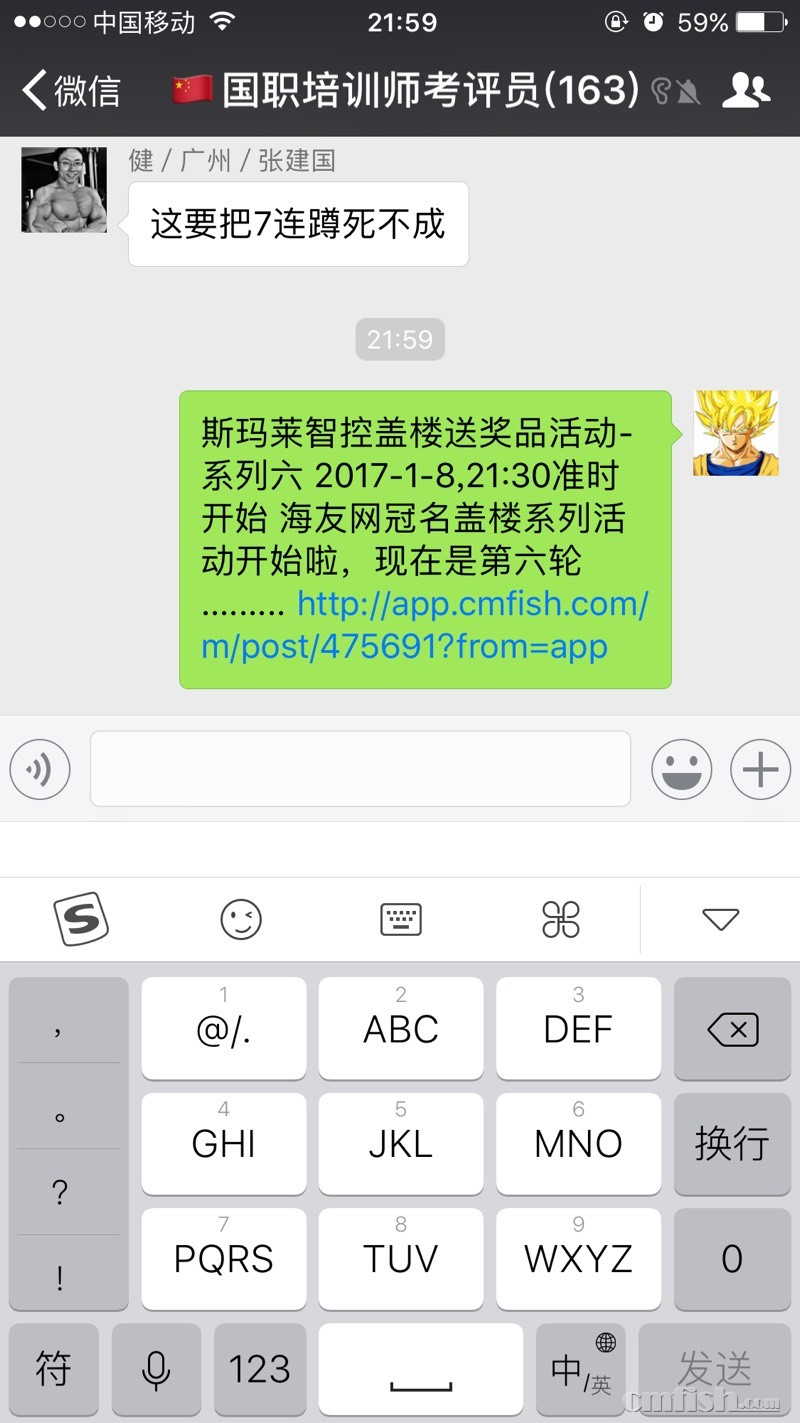Tap the 发送 send key
The image size is (800, 1423).
tap(714, 1369)
